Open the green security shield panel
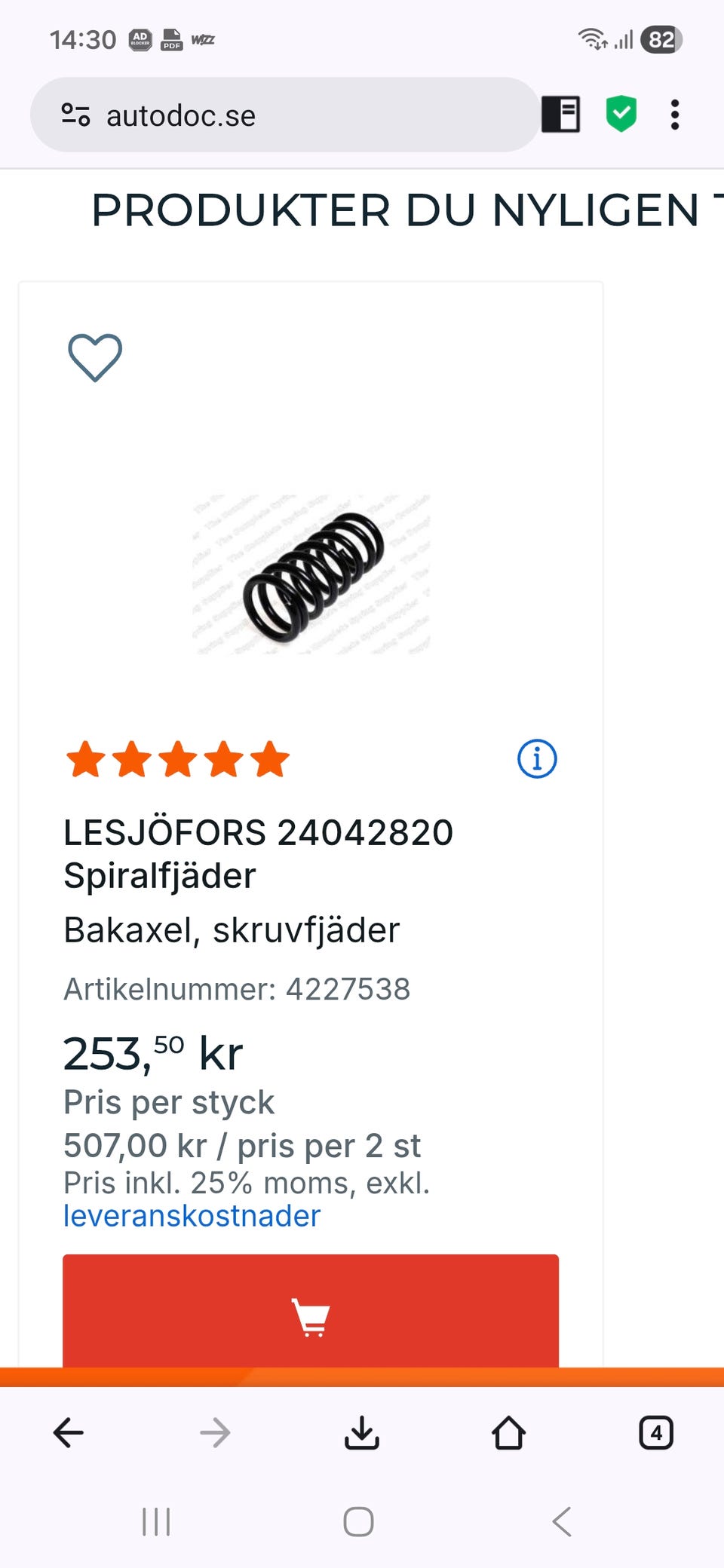 tap(621, 114)
